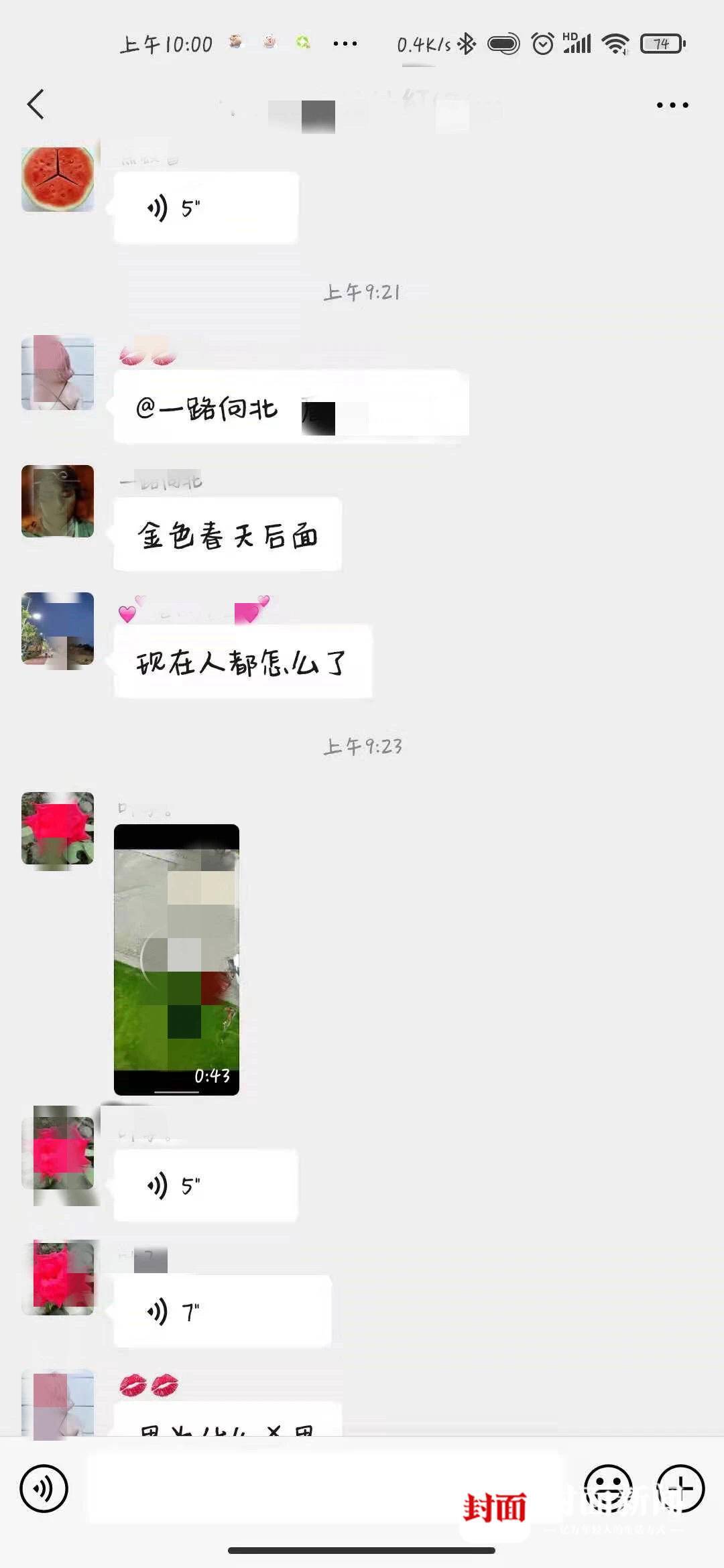Switch to voice input mode
This screenshot has width=724, height=1568.
coord(44,1488)
